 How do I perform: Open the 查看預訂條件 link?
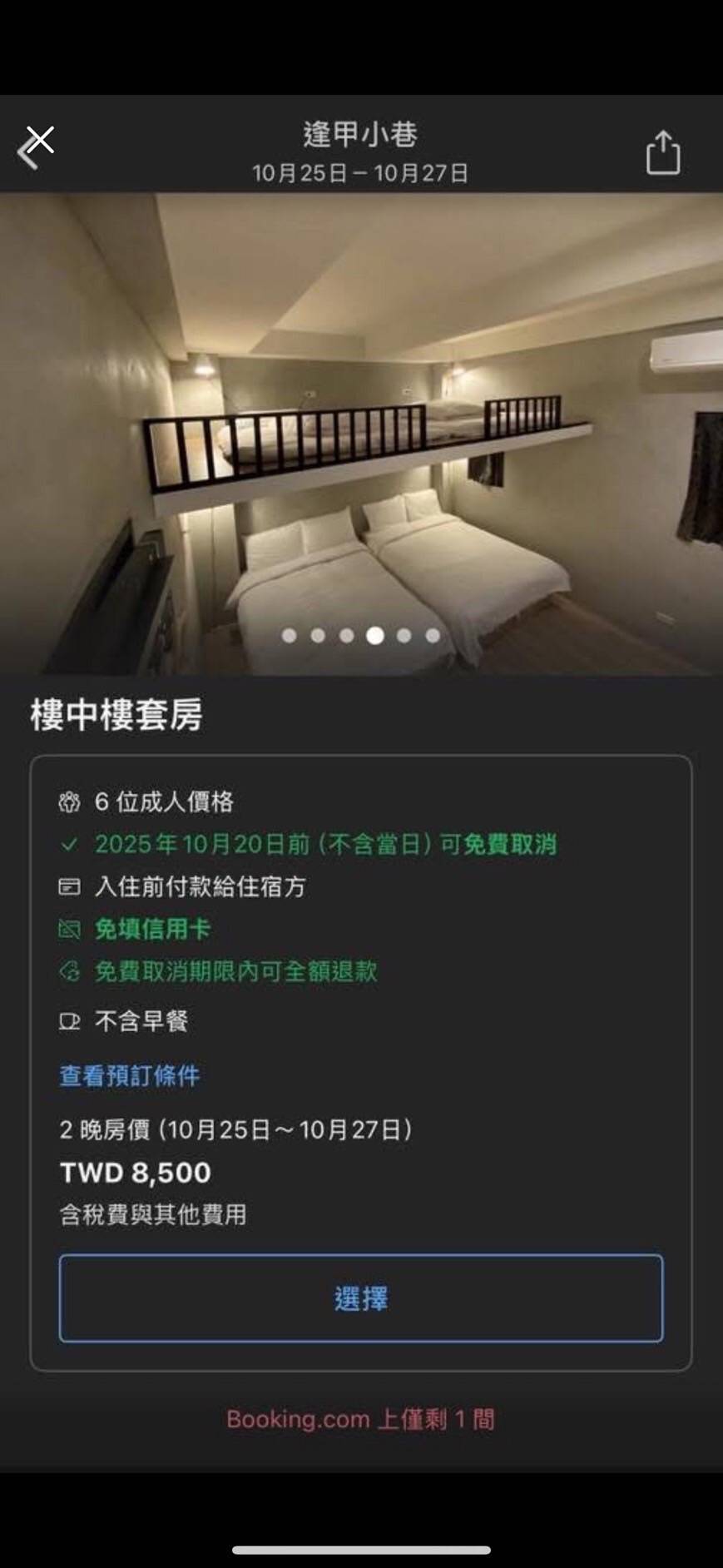click(x=130, y=1075)
